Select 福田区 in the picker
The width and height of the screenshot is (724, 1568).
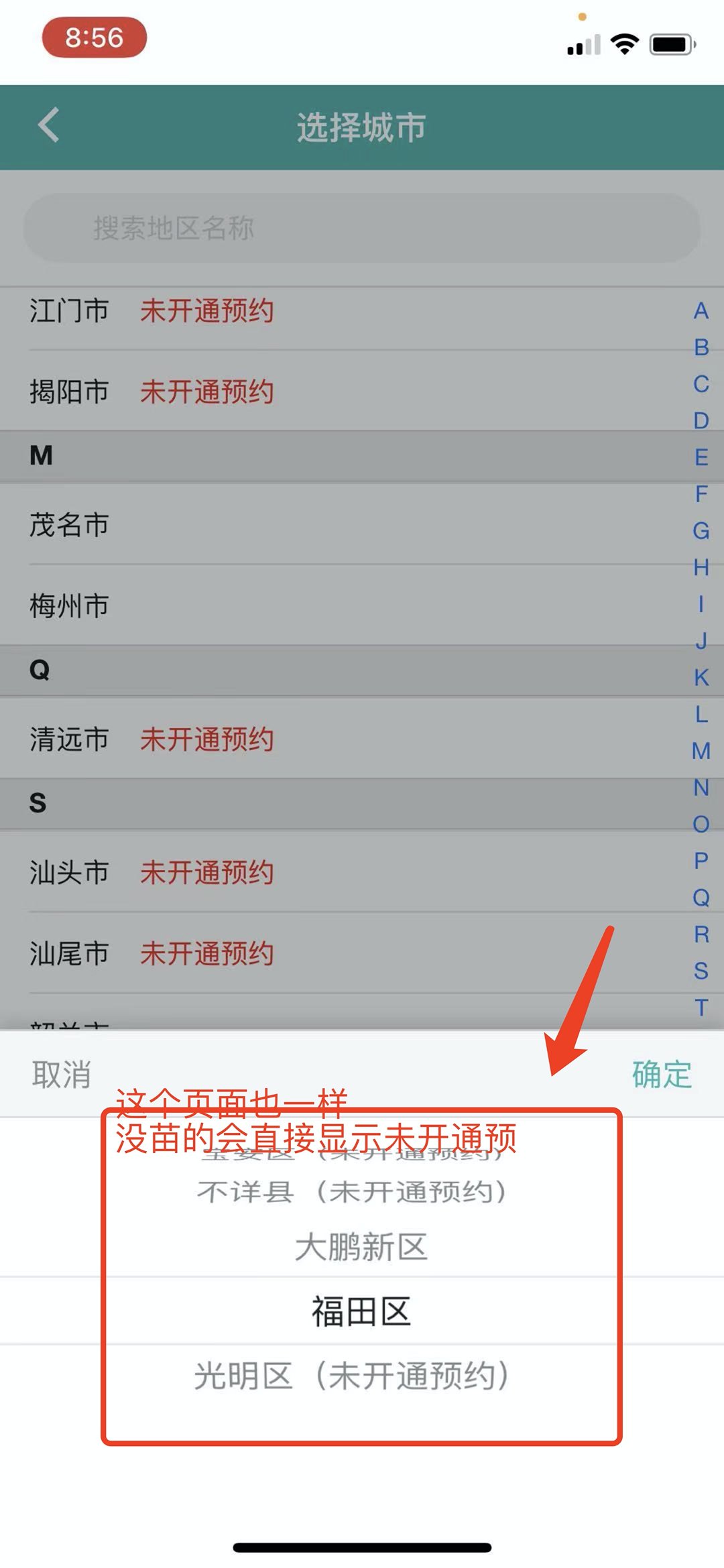[x=361, y=1312]
